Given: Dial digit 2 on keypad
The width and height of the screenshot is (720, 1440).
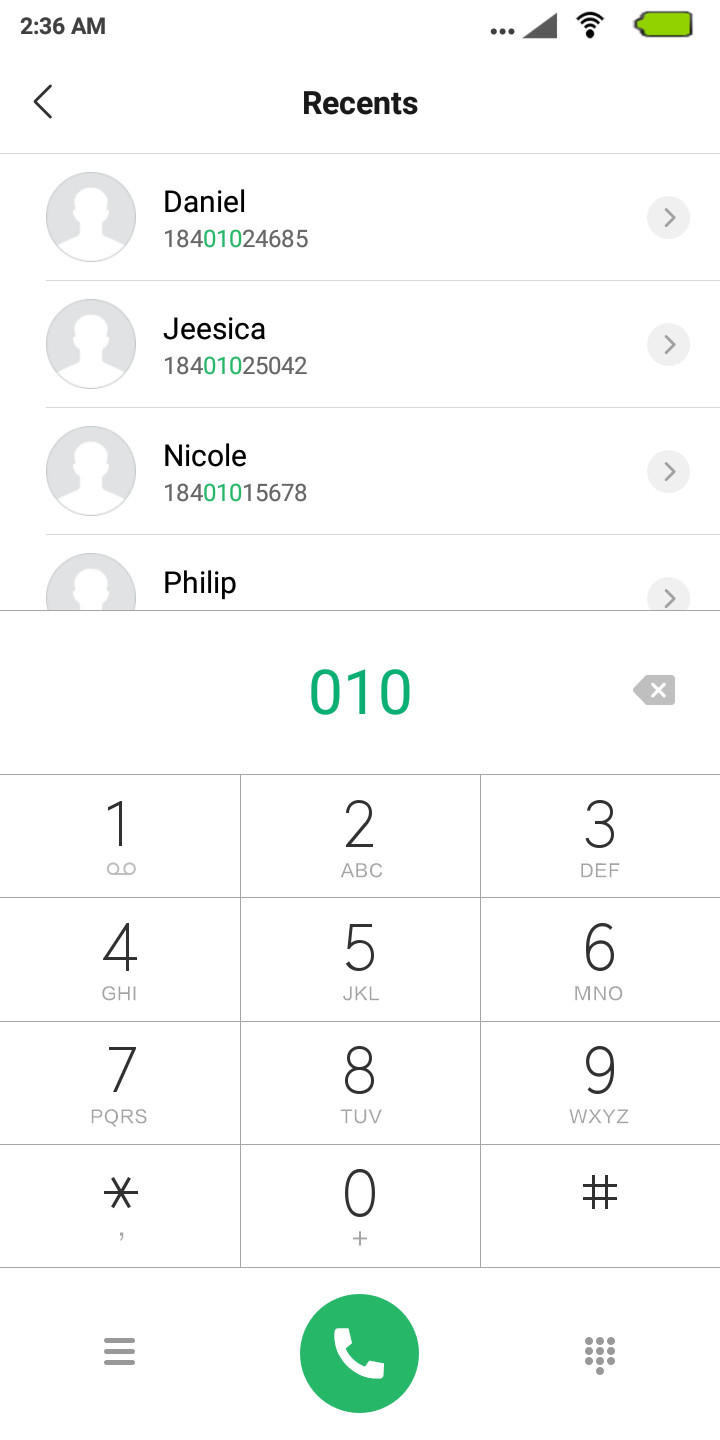Looking at the screenshot, I should 360,836.
